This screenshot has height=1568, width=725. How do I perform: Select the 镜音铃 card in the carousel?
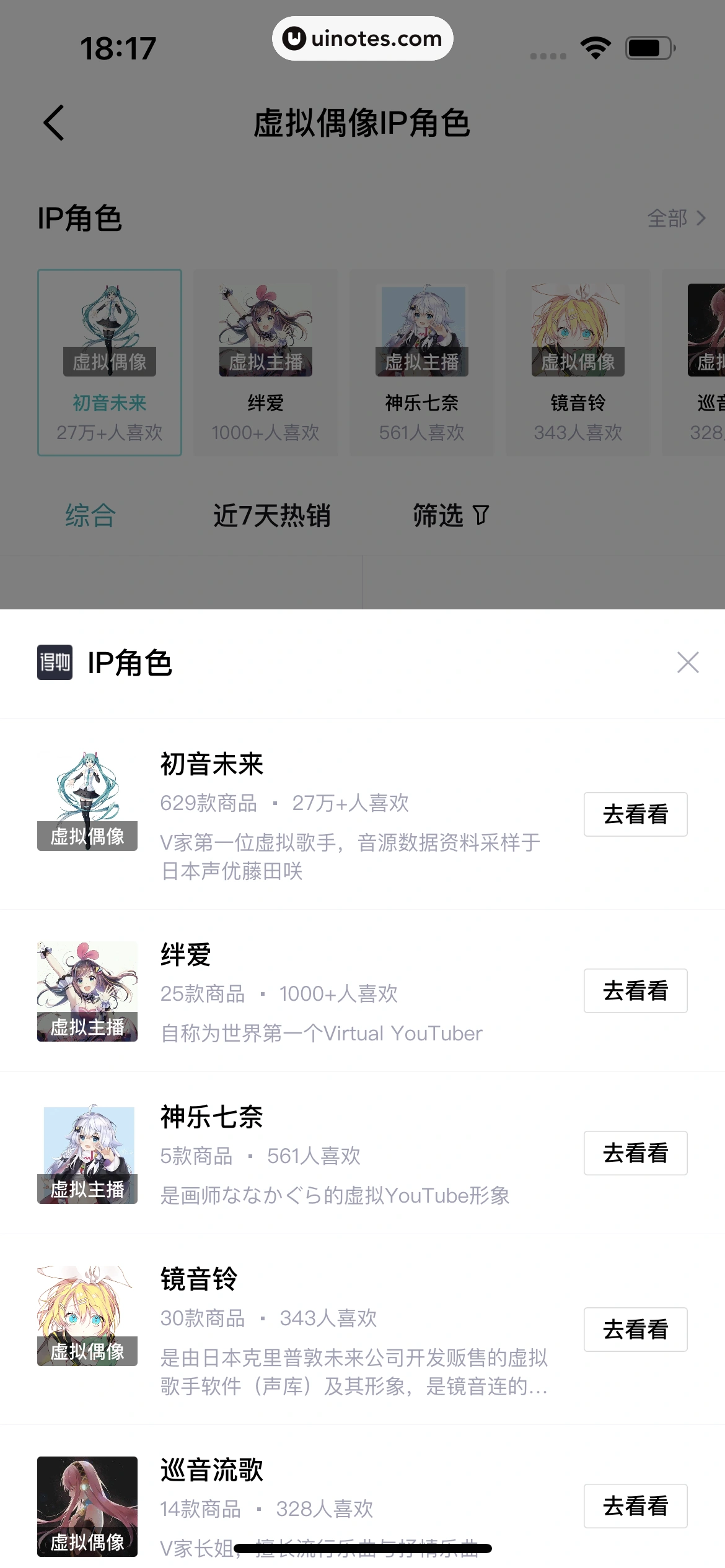pos(578,362)
